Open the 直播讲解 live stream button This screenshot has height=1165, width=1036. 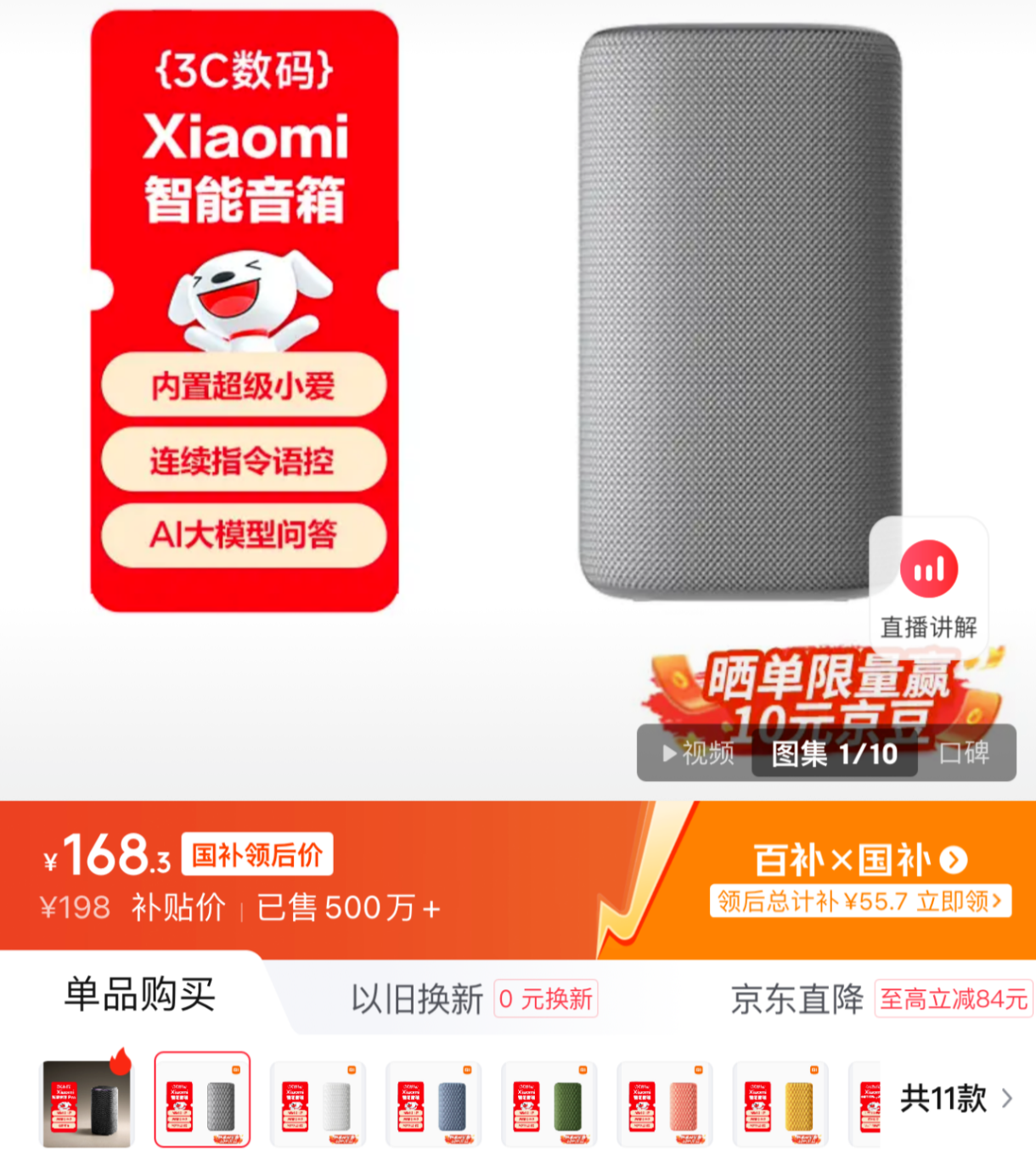pyautogui.click(x=929, y=588)
